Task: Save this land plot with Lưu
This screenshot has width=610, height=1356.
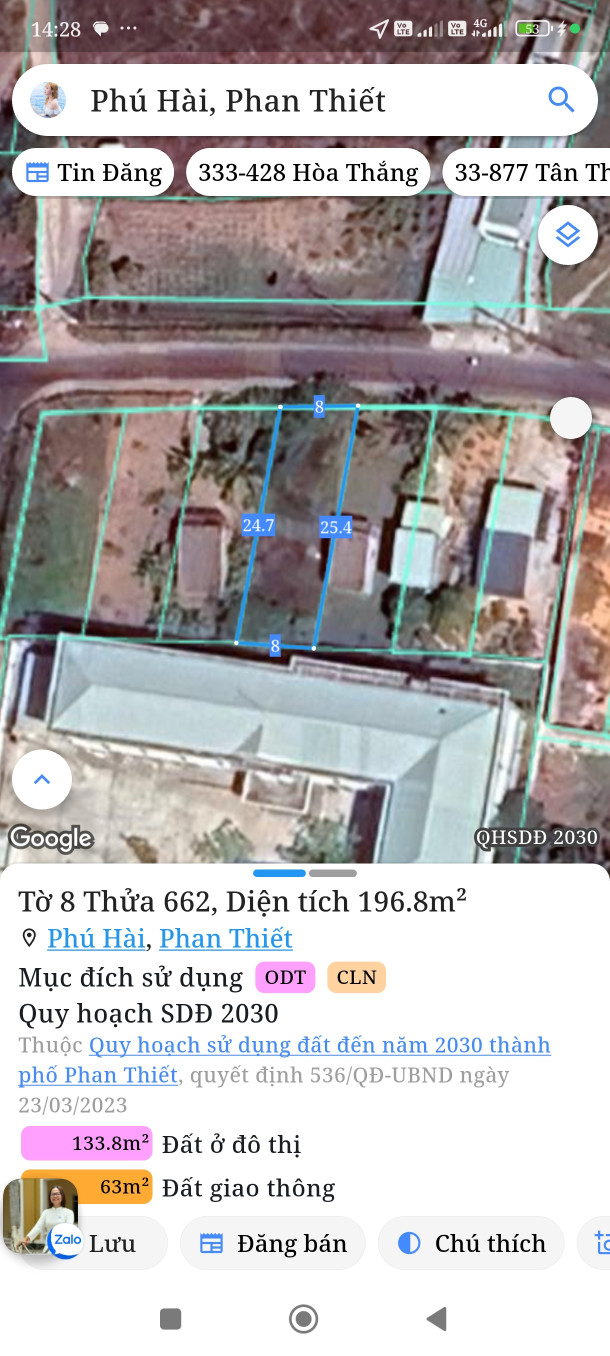Action: point(112,1244)
